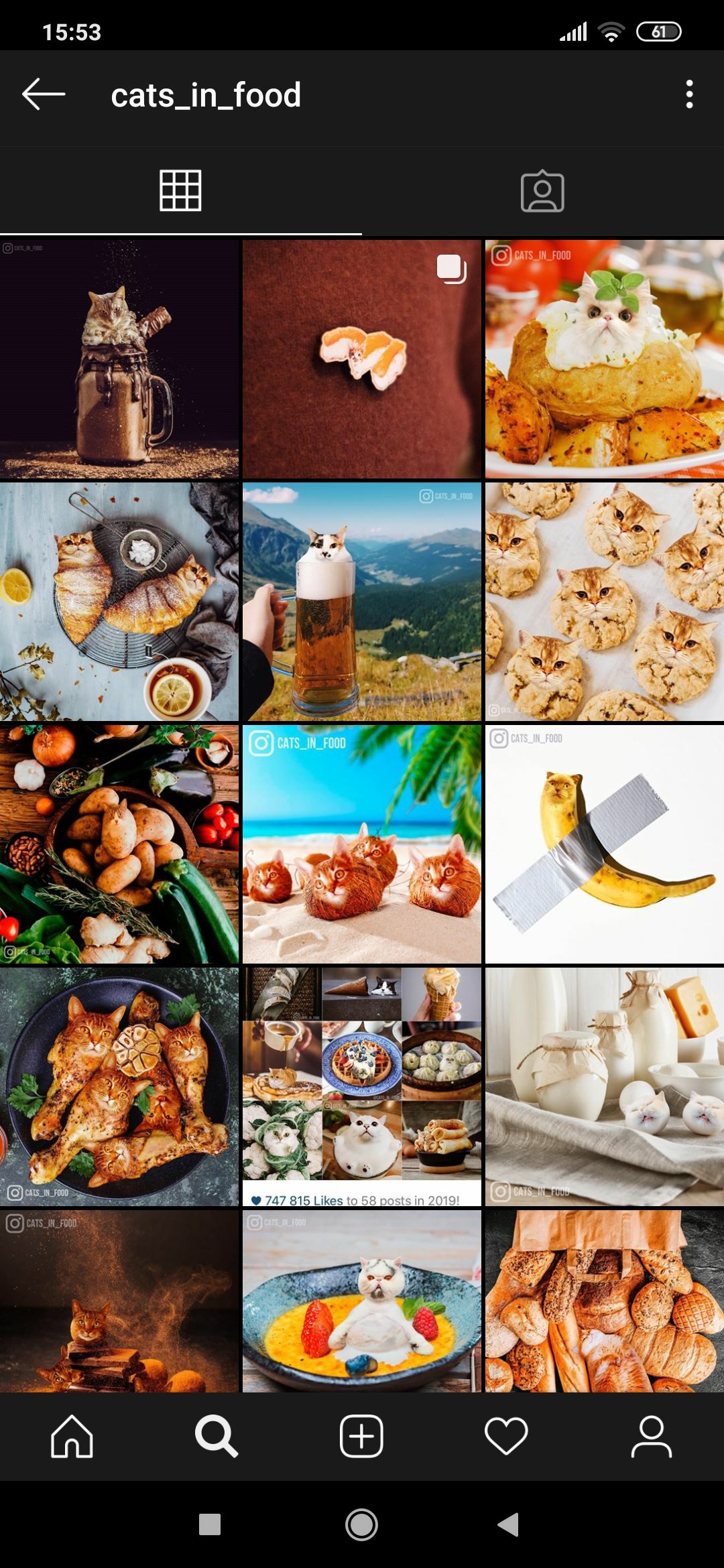Switch to the grid posts tab
The height and width of the screenshot is (1568, 724).
180,191
